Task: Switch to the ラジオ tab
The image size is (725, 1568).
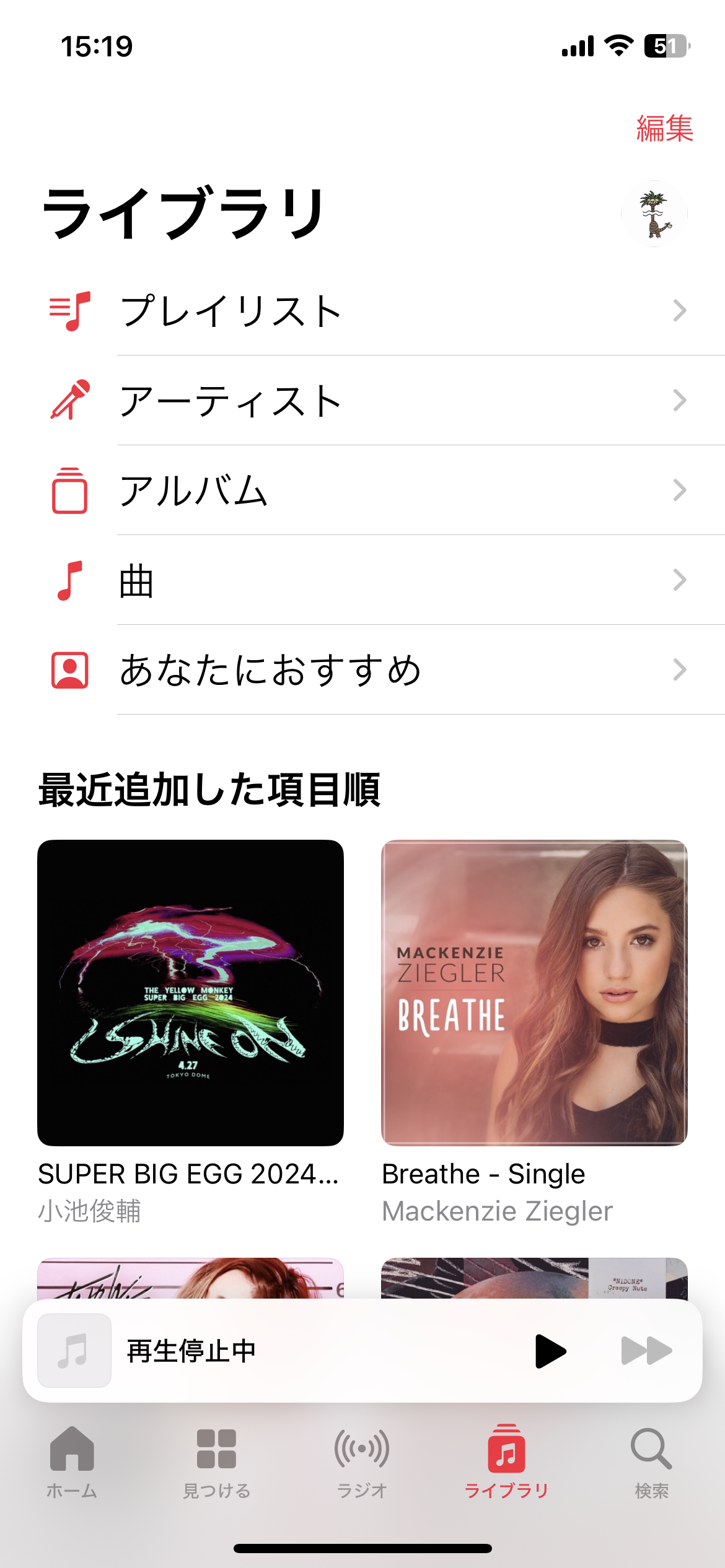Action: tap(362, 1461)
